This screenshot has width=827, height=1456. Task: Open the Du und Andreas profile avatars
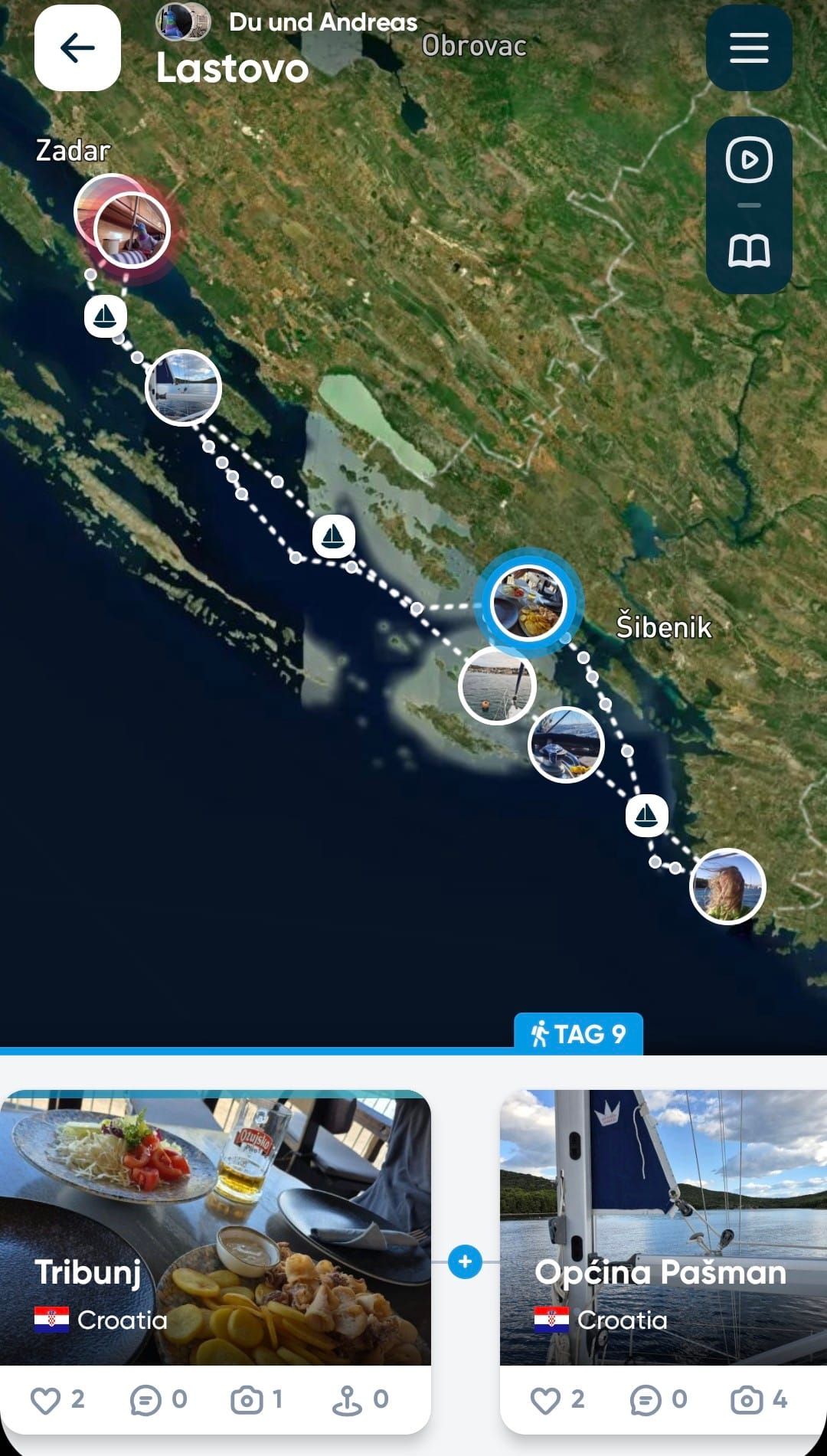coord(183,21)
